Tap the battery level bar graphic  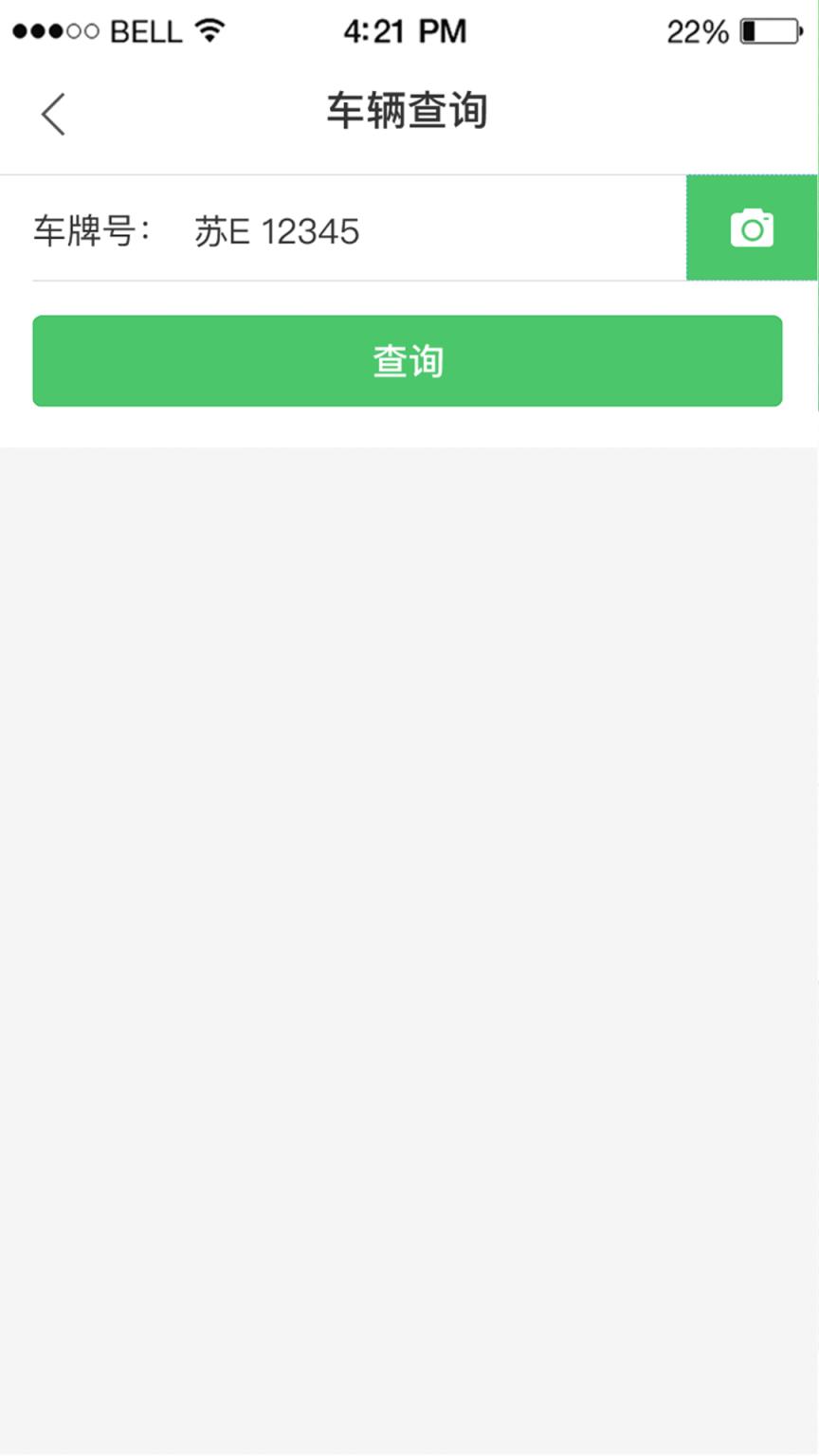pos(770,31)
